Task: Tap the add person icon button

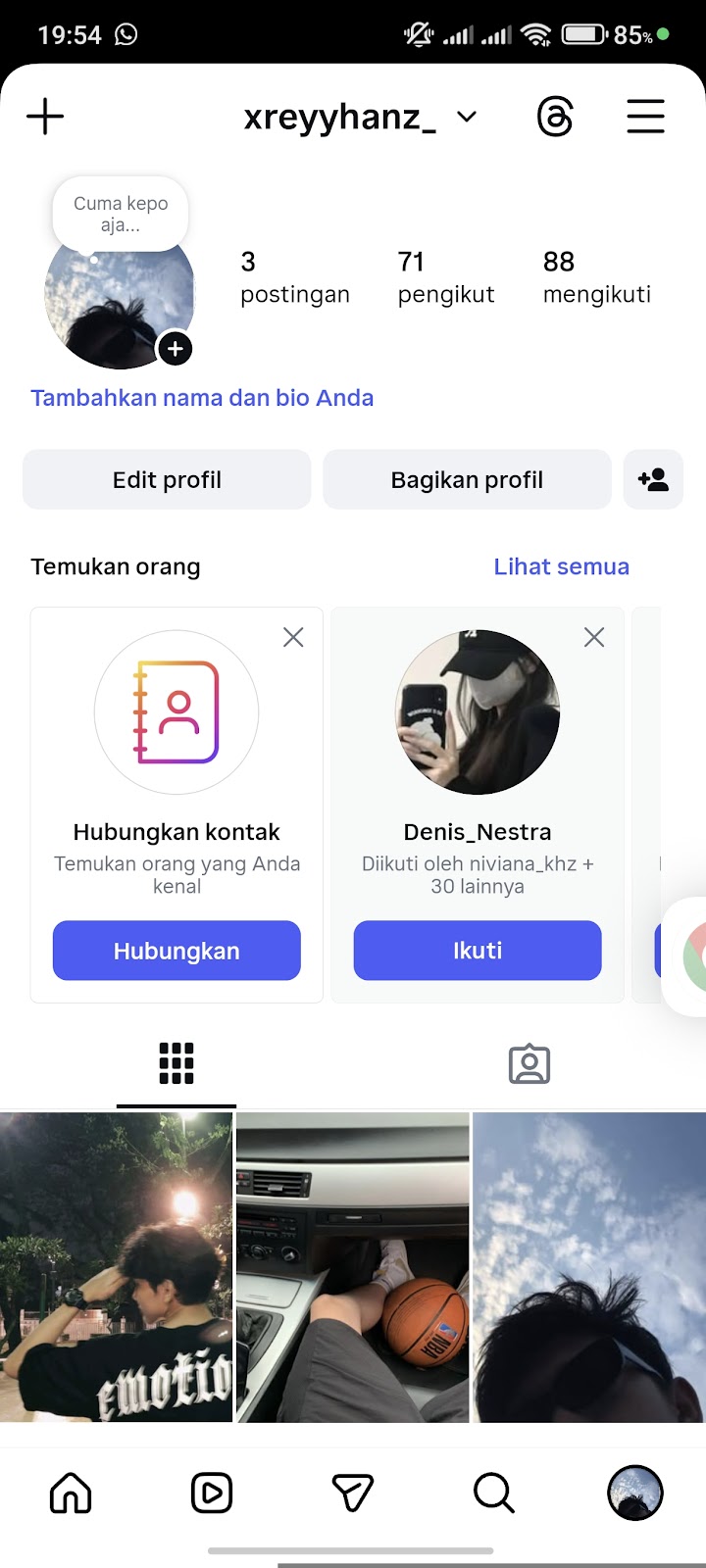Action: (x=653, y=480)
